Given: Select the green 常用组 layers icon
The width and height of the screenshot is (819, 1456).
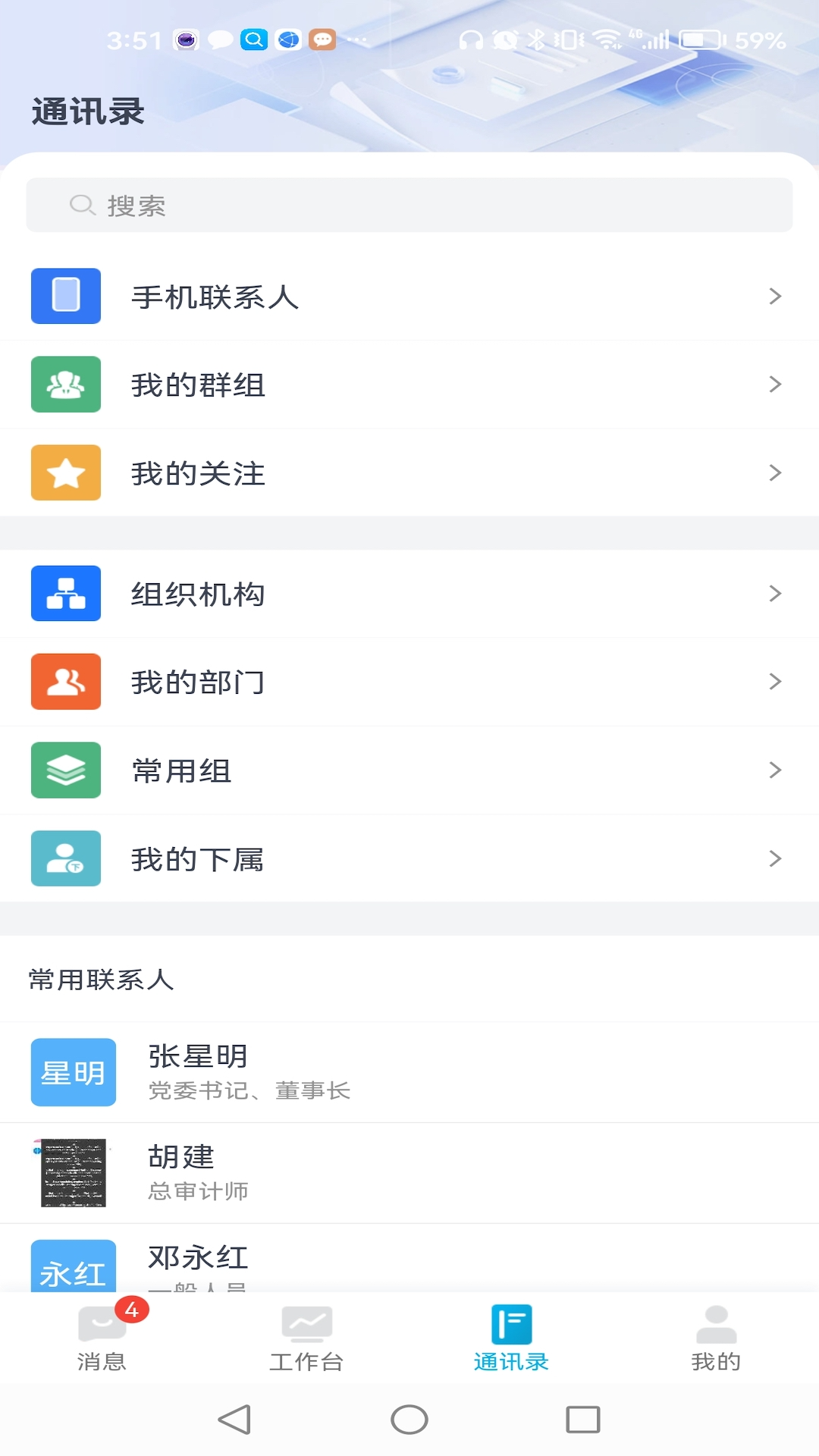Looking at the screenshot, I should pos(65,770).
